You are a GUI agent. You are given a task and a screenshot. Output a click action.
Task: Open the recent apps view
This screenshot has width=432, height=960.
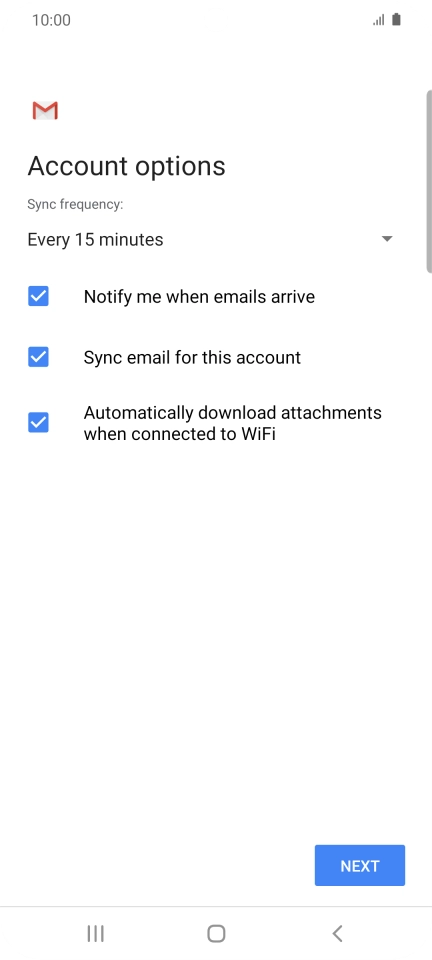[x=95, y=934]
